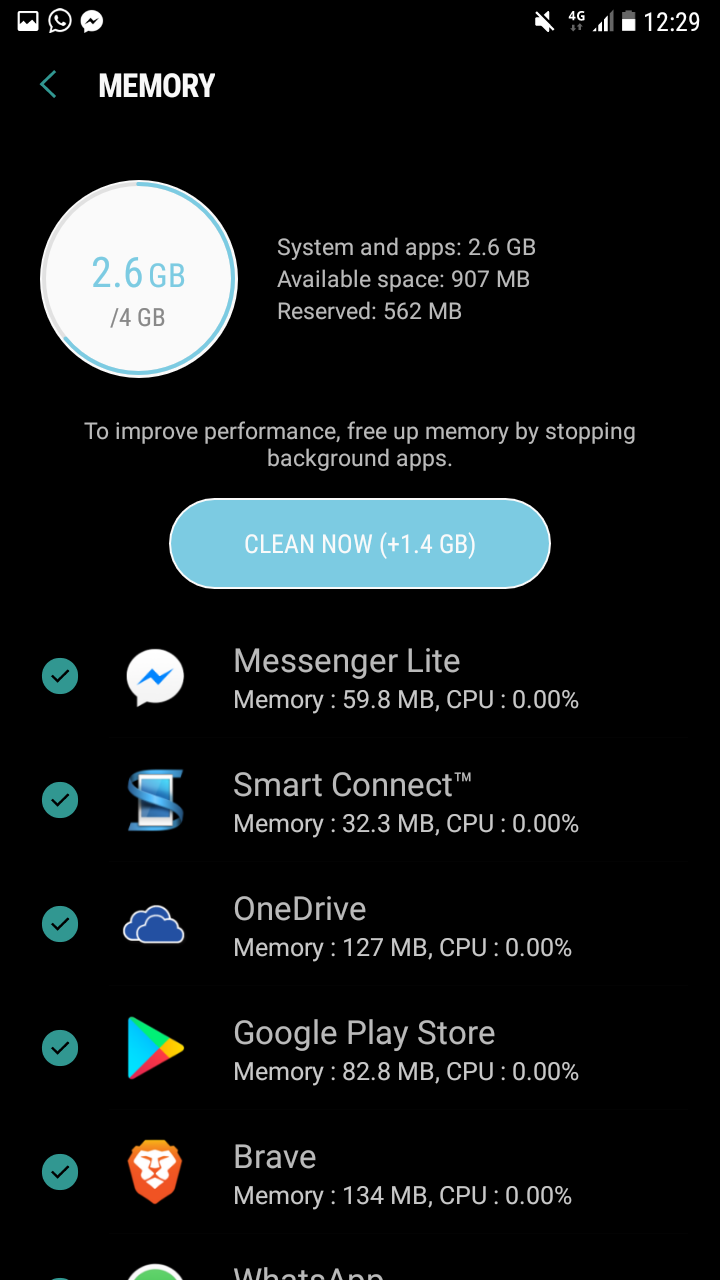Uncheck the Google Play Store checkbox
720x1280 pixels.
pos(60,1048)
